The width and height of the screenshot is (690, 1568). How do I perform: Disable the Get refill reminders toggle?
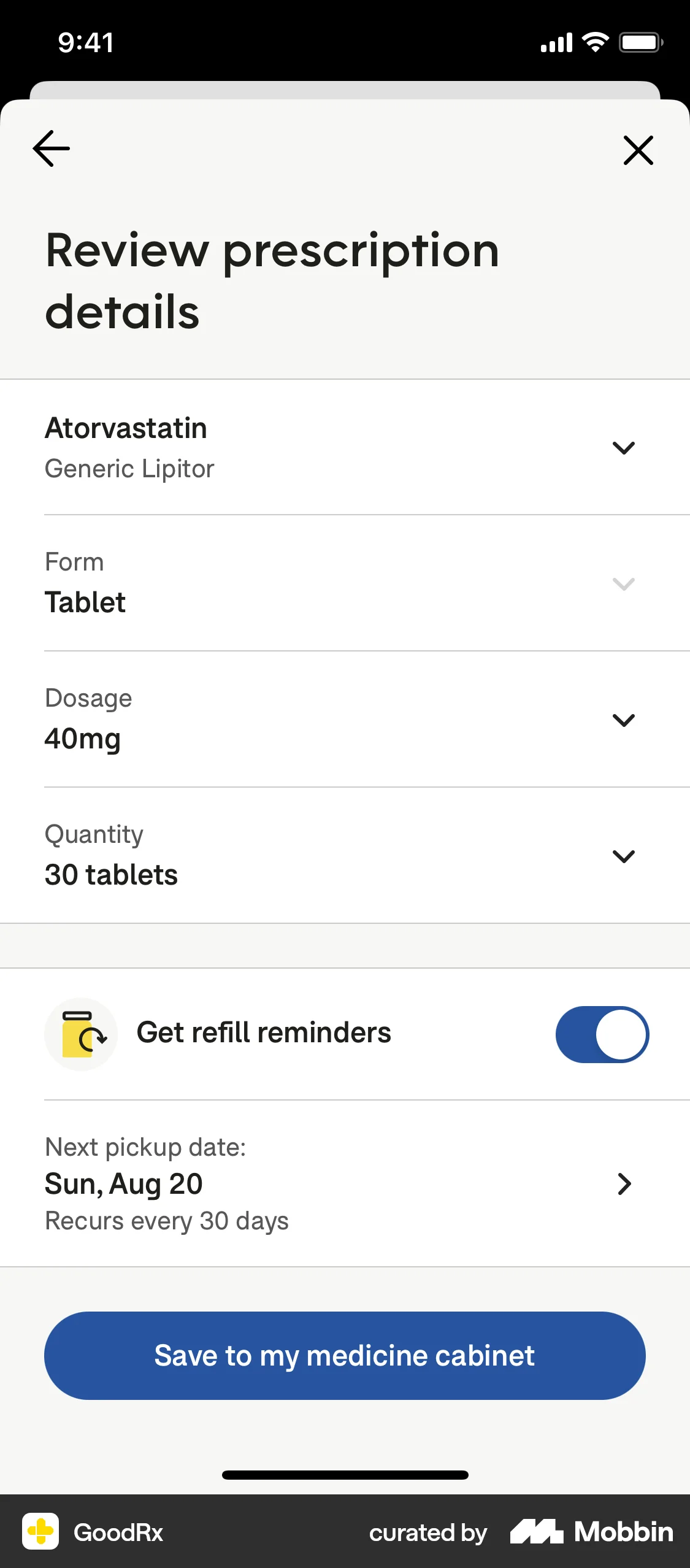click(602, 1034)
